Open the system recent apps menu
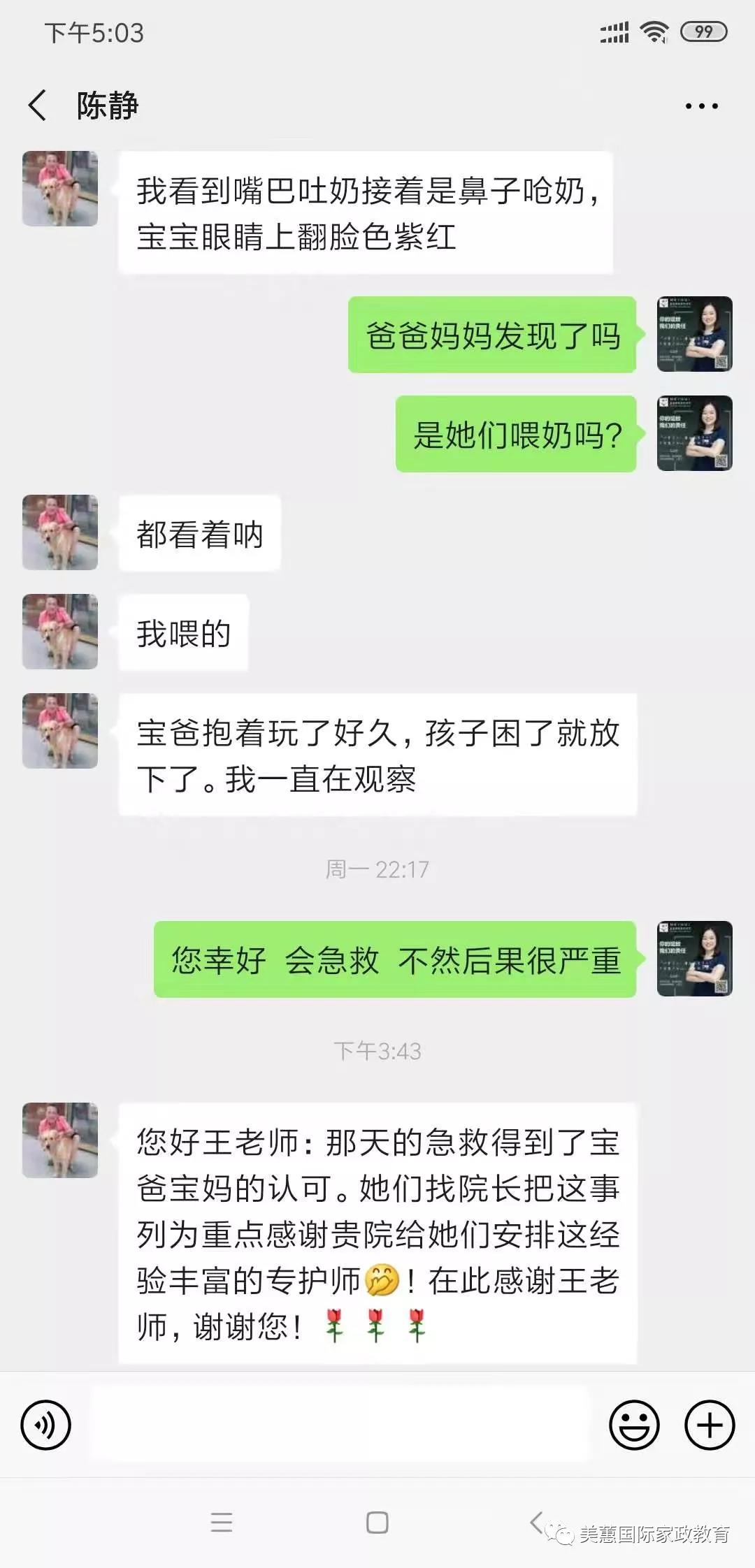The height and width of the screenshot is (1568, 755). coord(222,1523)
